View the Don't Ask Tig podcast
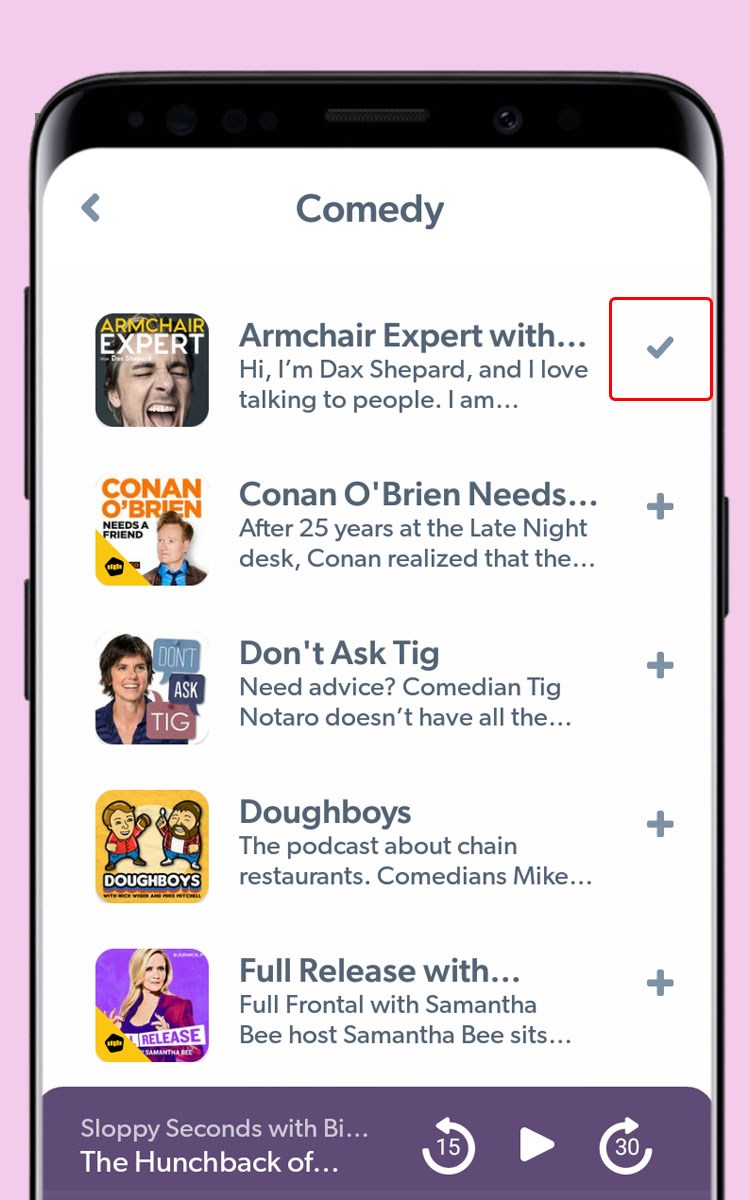 tap(404, 684)
